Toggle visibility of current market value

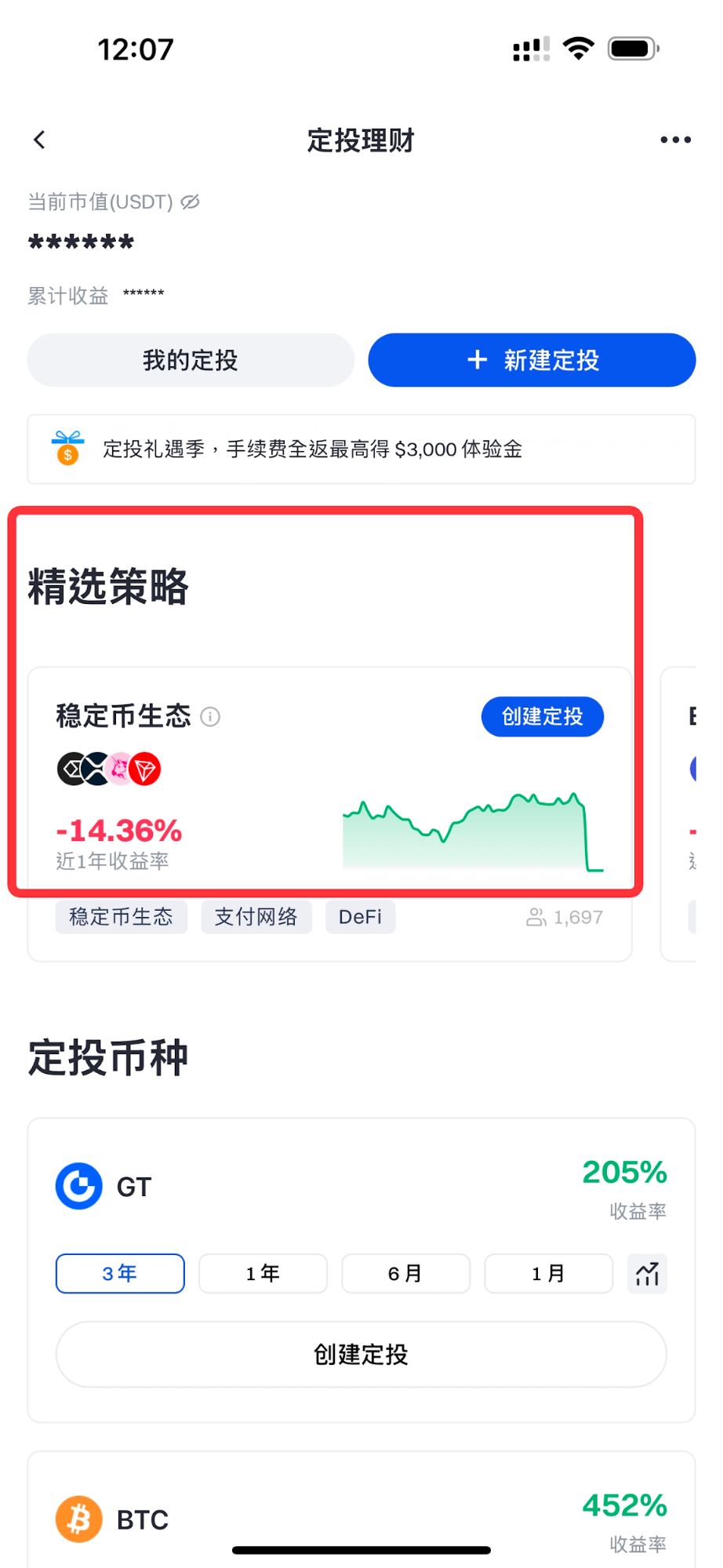point(190,202)
